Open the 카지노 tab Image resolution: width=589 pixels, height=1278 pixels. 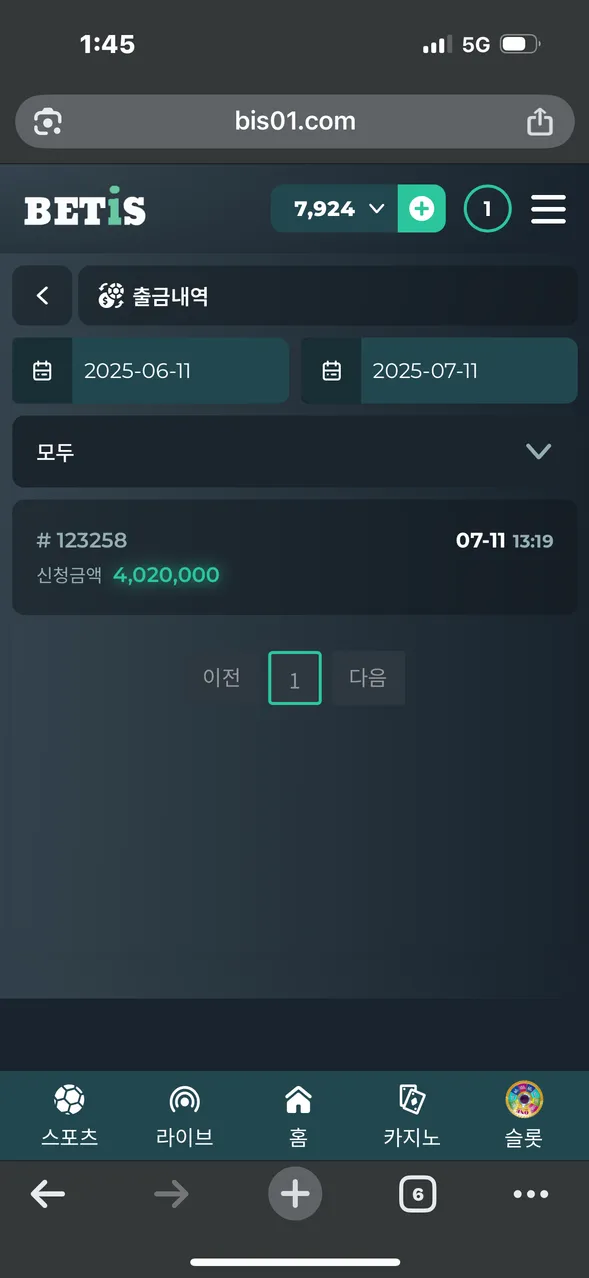[412, 1115]
